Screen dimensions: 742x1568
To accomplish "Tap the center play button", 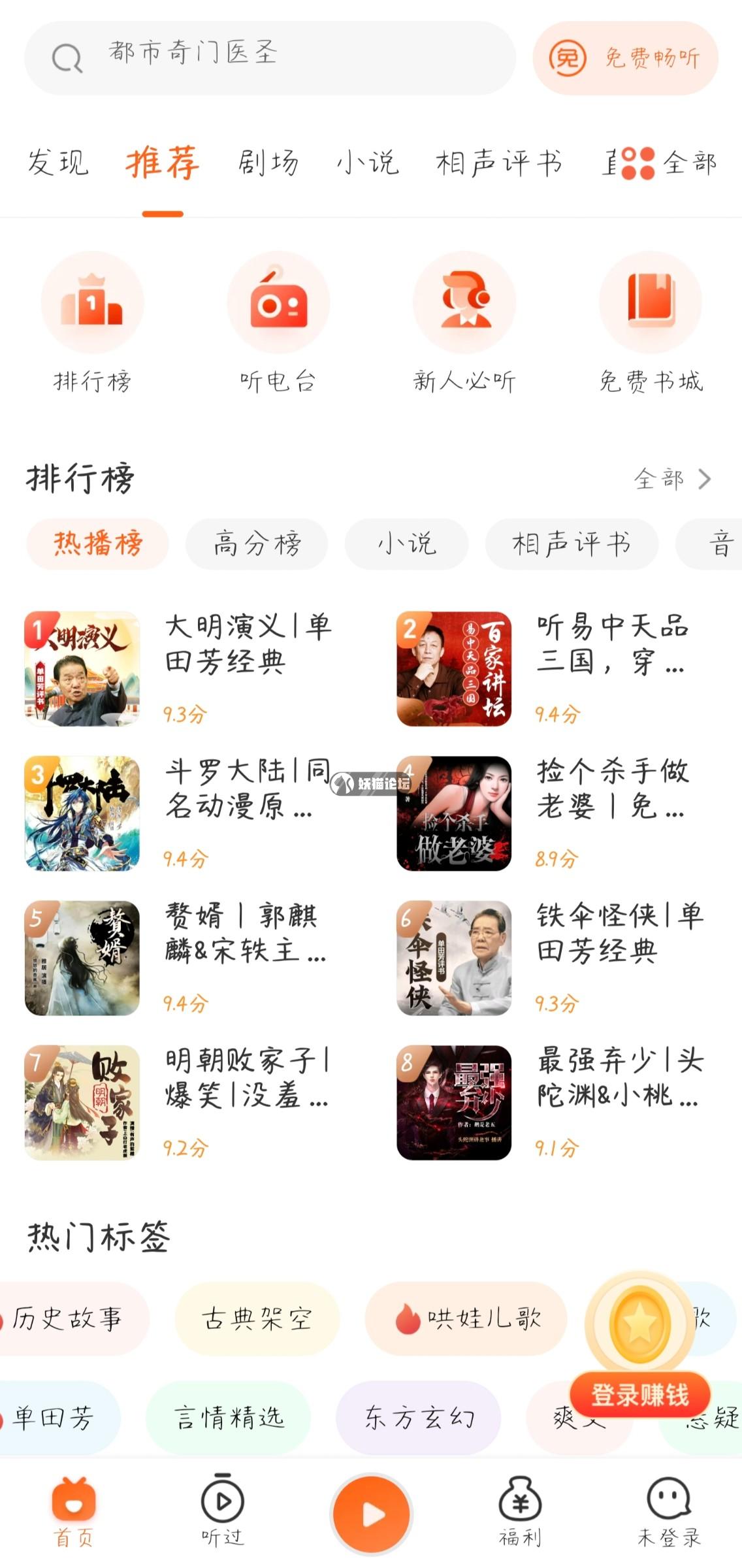I will tap(371, 1514).
